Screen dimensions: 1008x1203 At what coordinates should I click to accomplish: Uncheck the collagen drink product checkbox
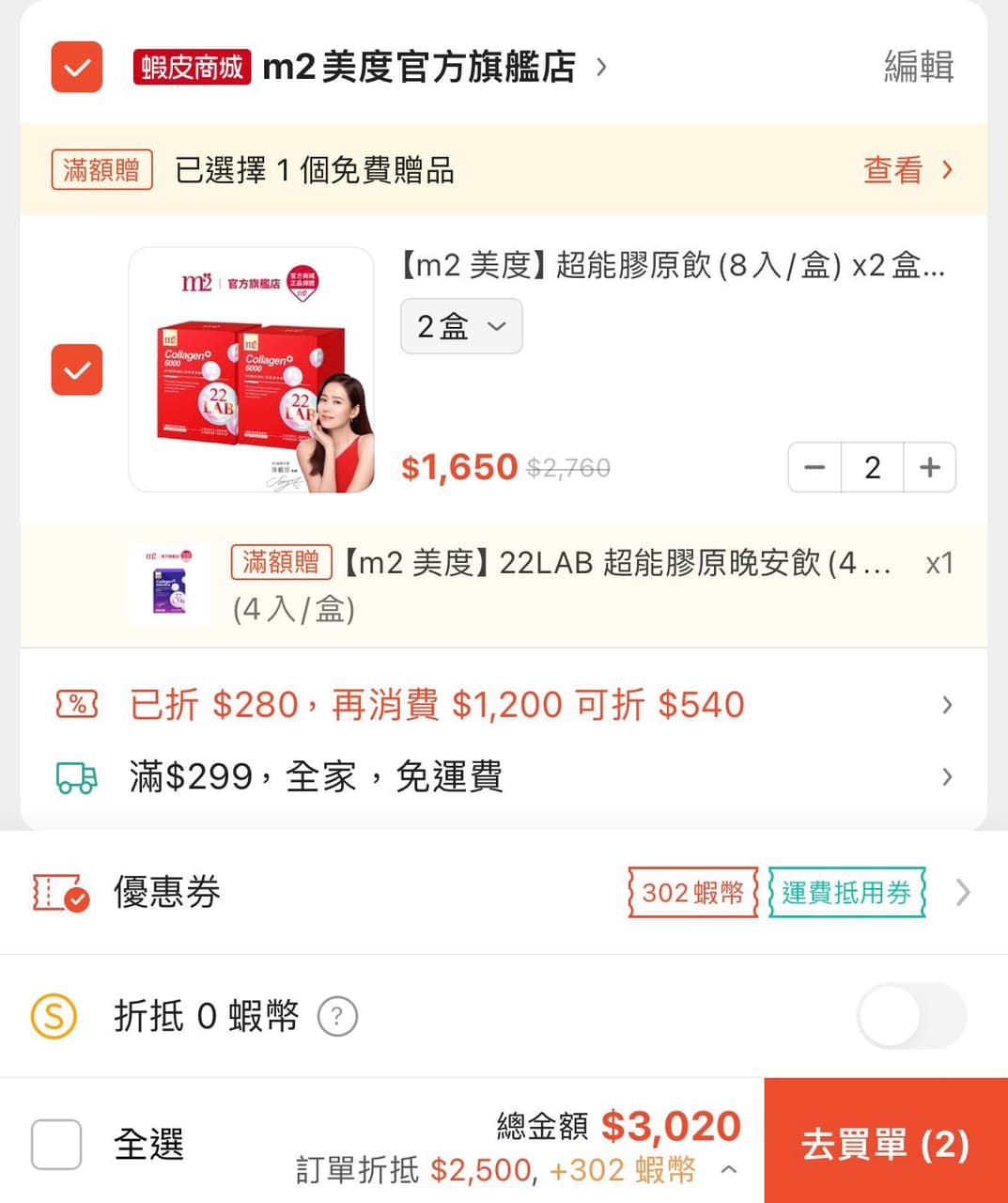(x=76, y=370)
